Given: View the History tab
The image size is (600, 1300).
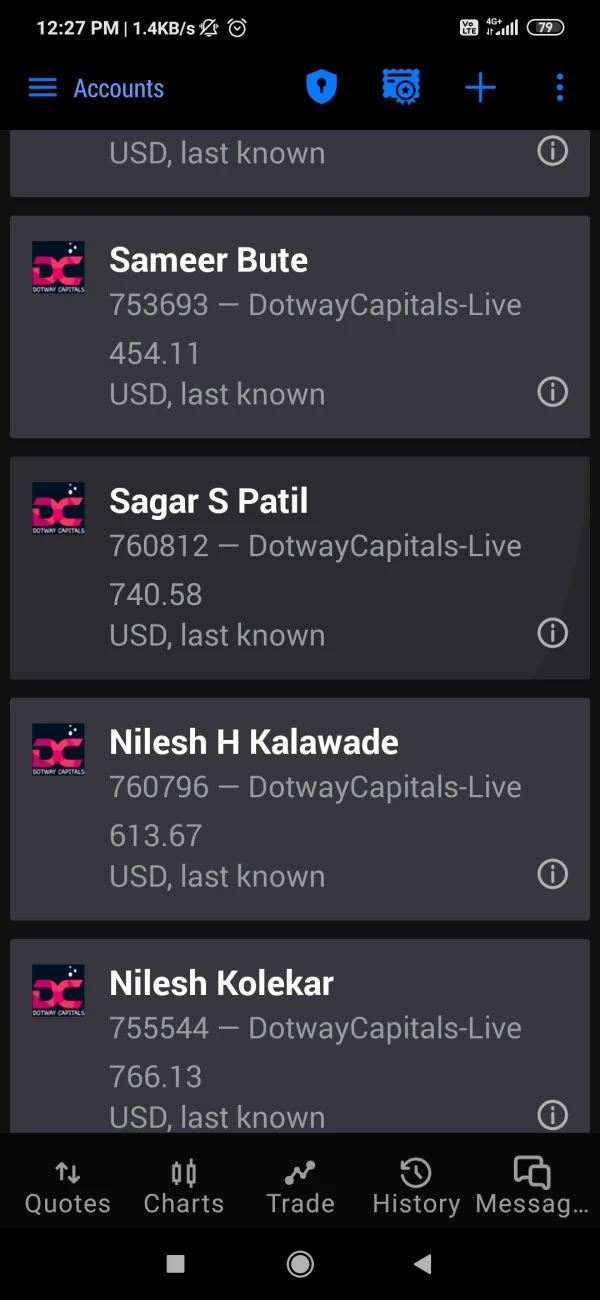Looking at the screenshot, I should click(416, 1187).
